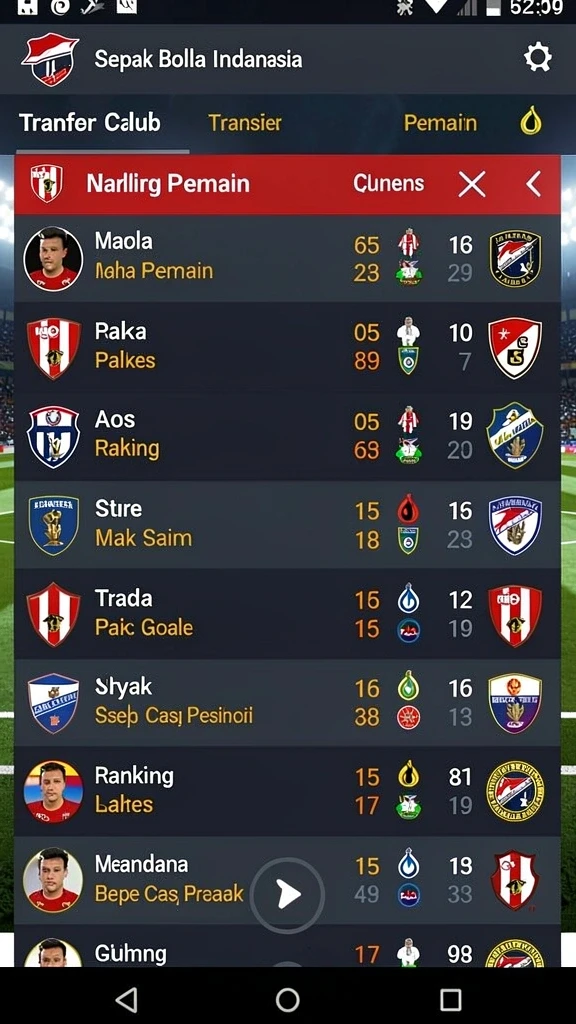Tap the yellow drop icon beside Pemain
576x1024 pixels.
click(x=531, y=121)
